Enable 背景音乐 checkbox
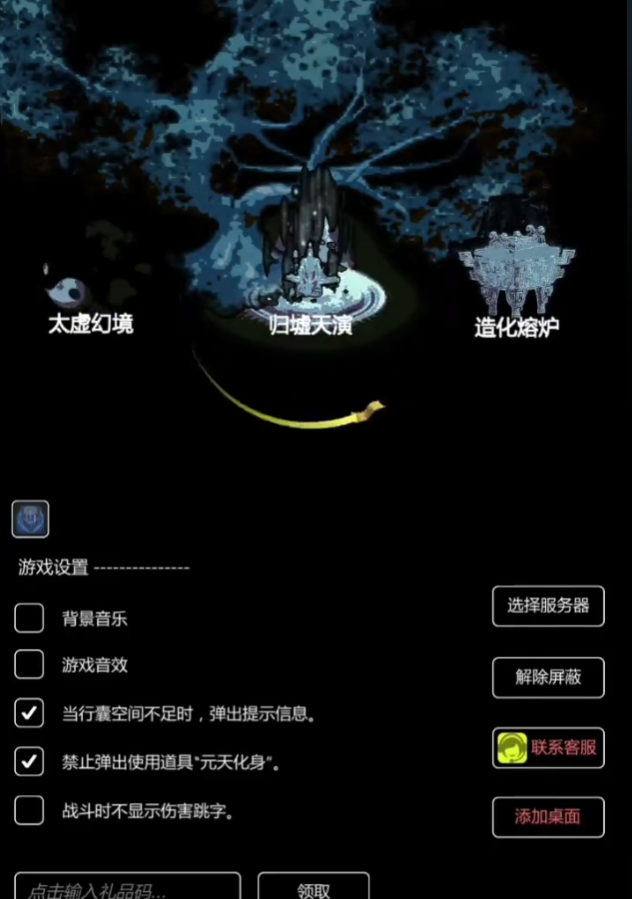632x899 pixels. tap(29, 618)
